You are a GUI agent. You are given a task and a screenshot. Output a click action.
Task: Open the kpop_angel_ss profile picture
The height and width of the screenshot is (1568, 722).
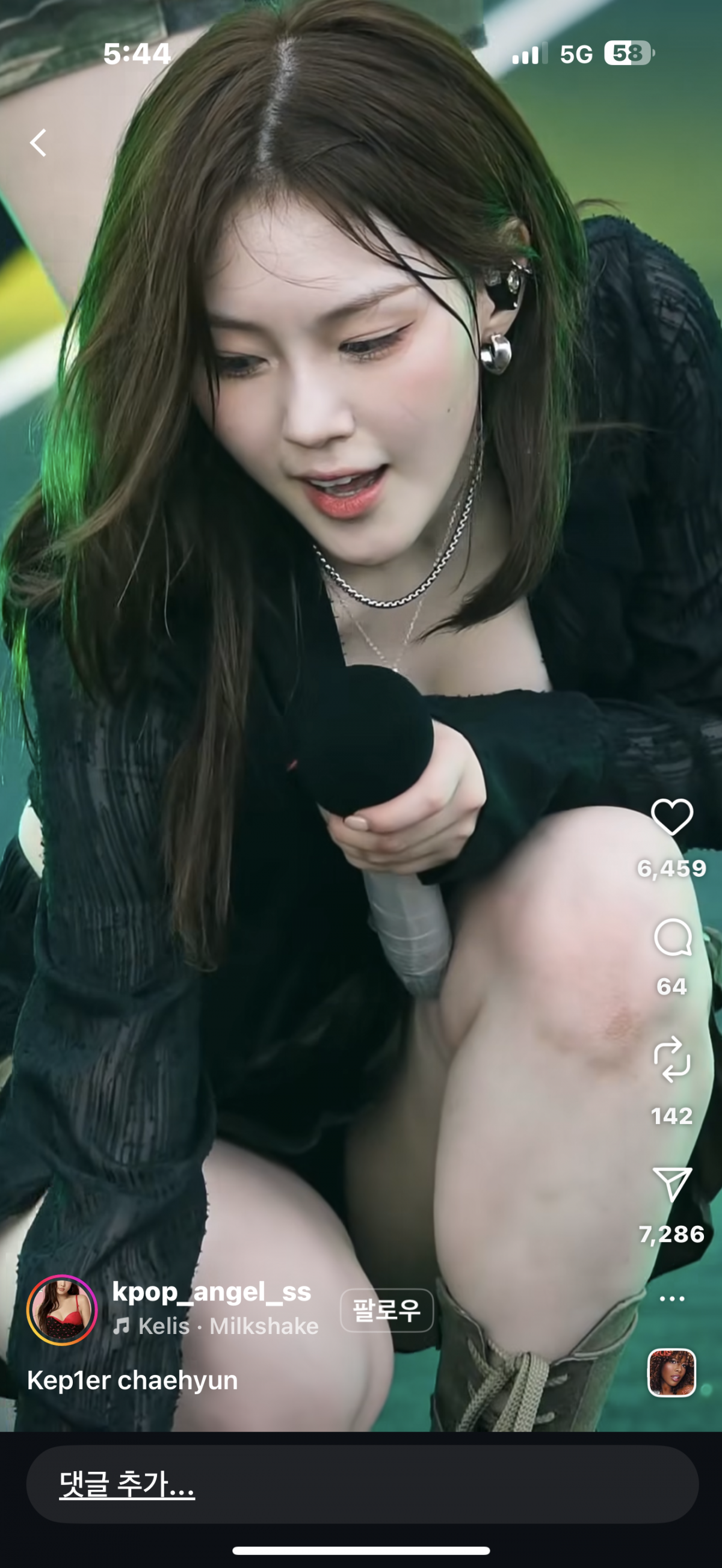coord(61,1310)
